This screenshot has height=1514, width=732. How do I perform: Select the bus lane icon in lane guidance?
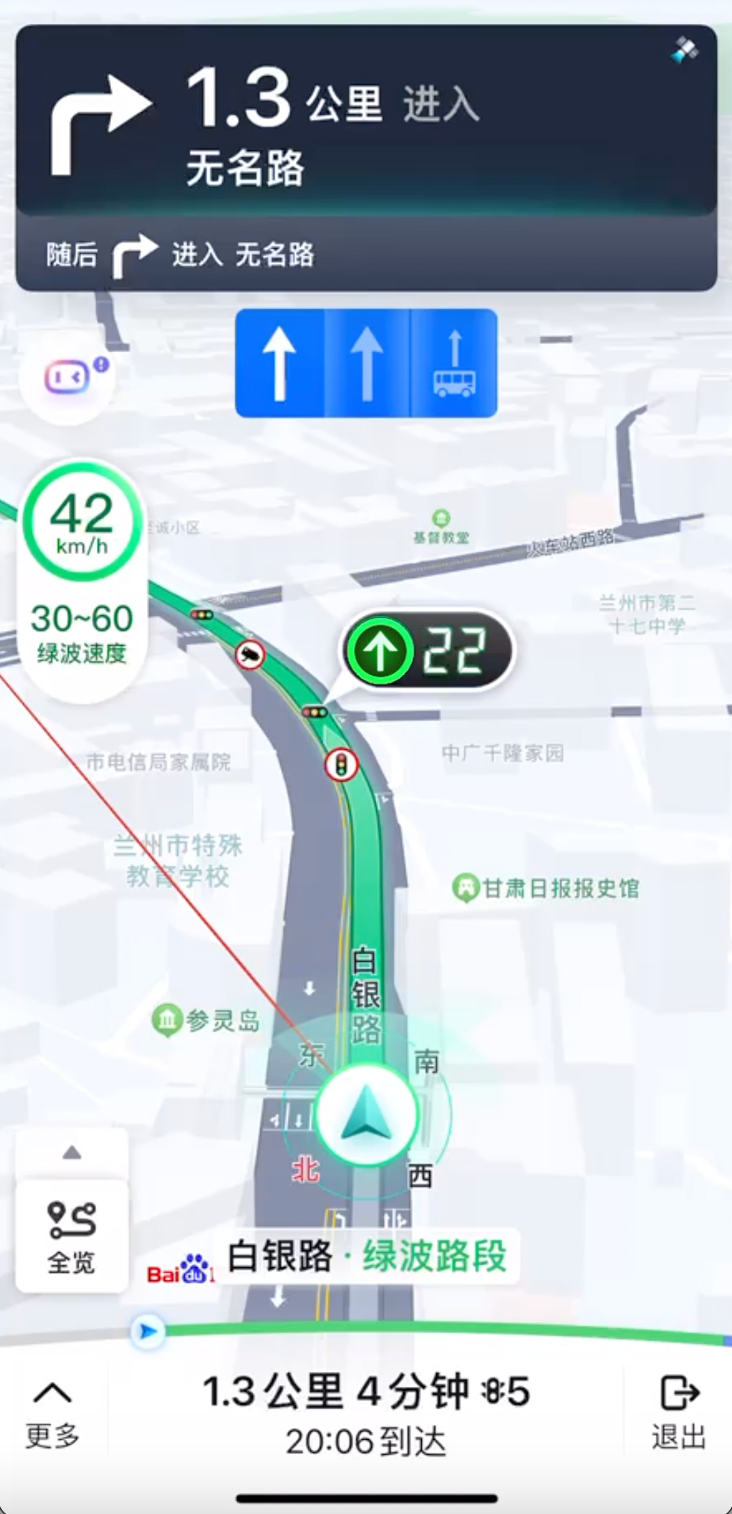click(x=453, y=363)
